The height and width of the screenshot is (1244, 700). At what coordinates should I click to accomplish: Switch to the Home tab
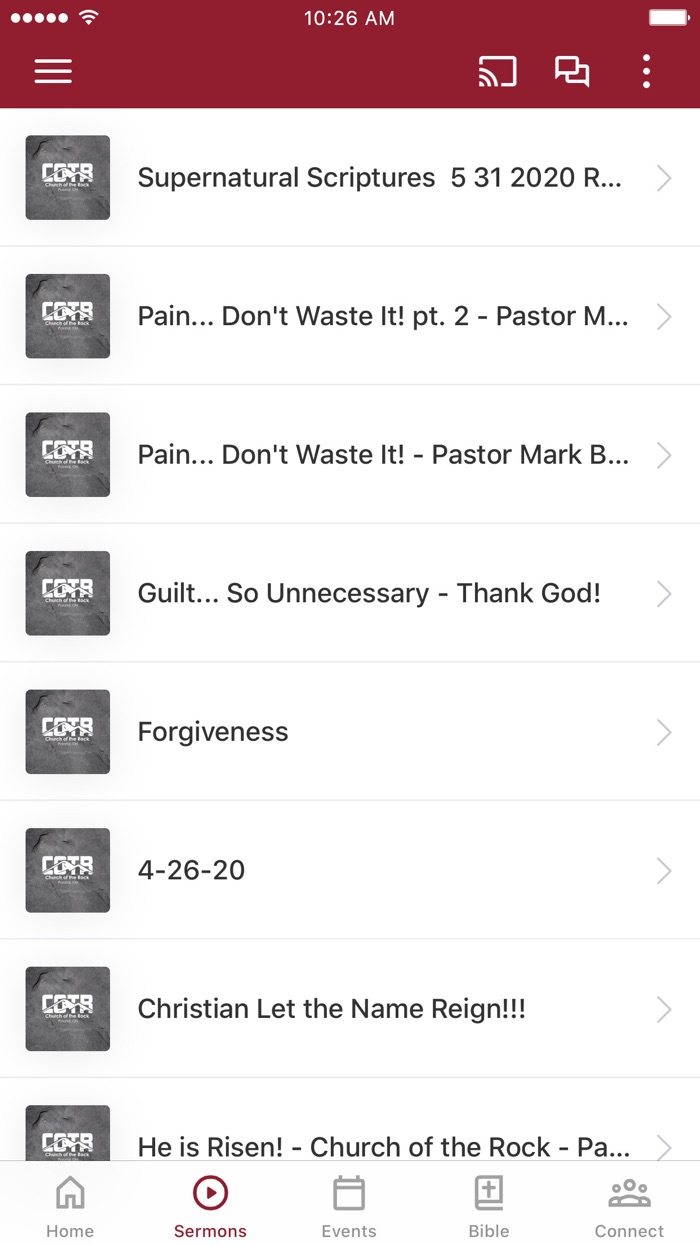click(70, 1207)
